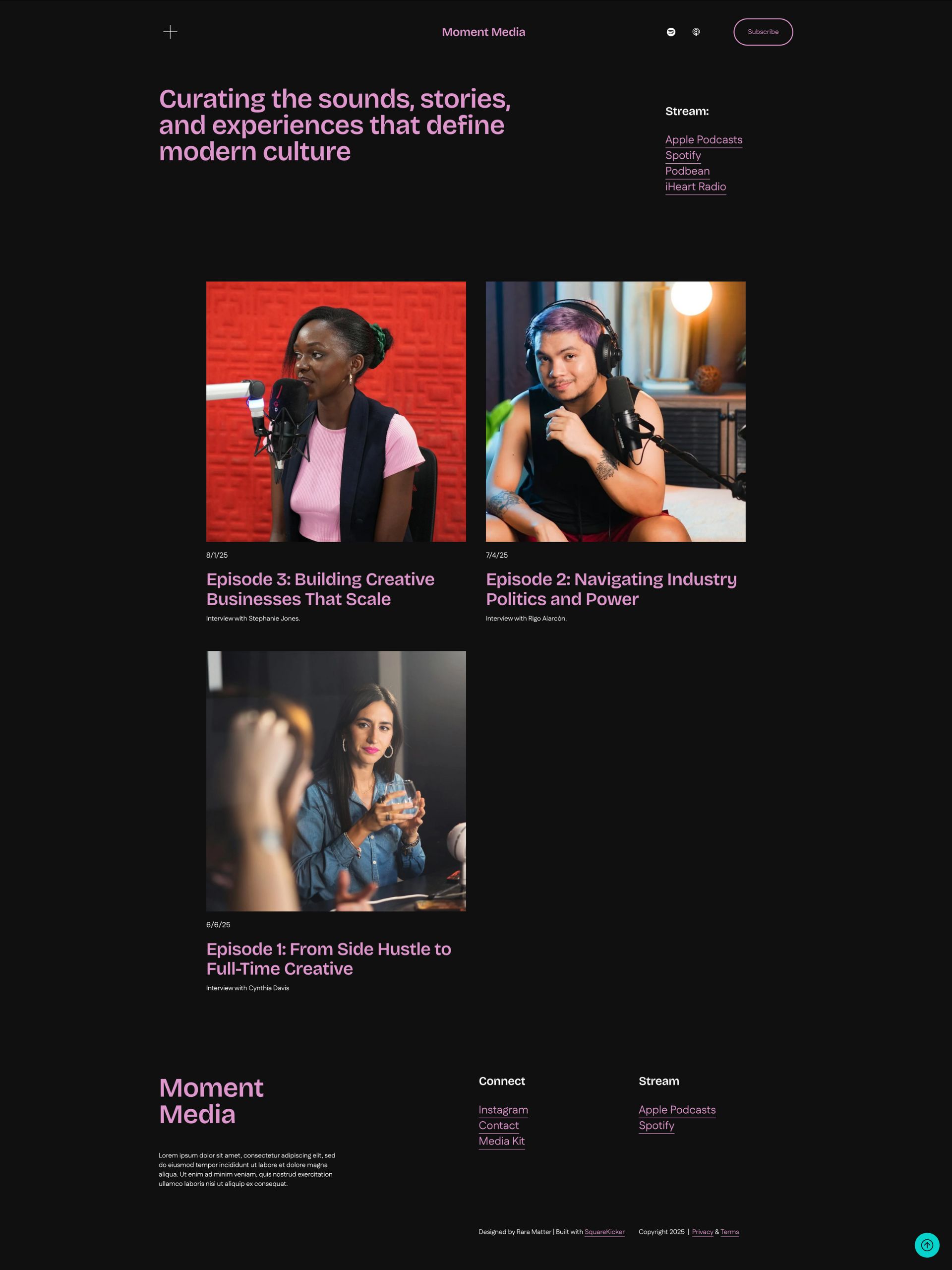Open the Privacy policy link
Image resolution: width=952 pixels, height=1270 pixels.
702,1231
